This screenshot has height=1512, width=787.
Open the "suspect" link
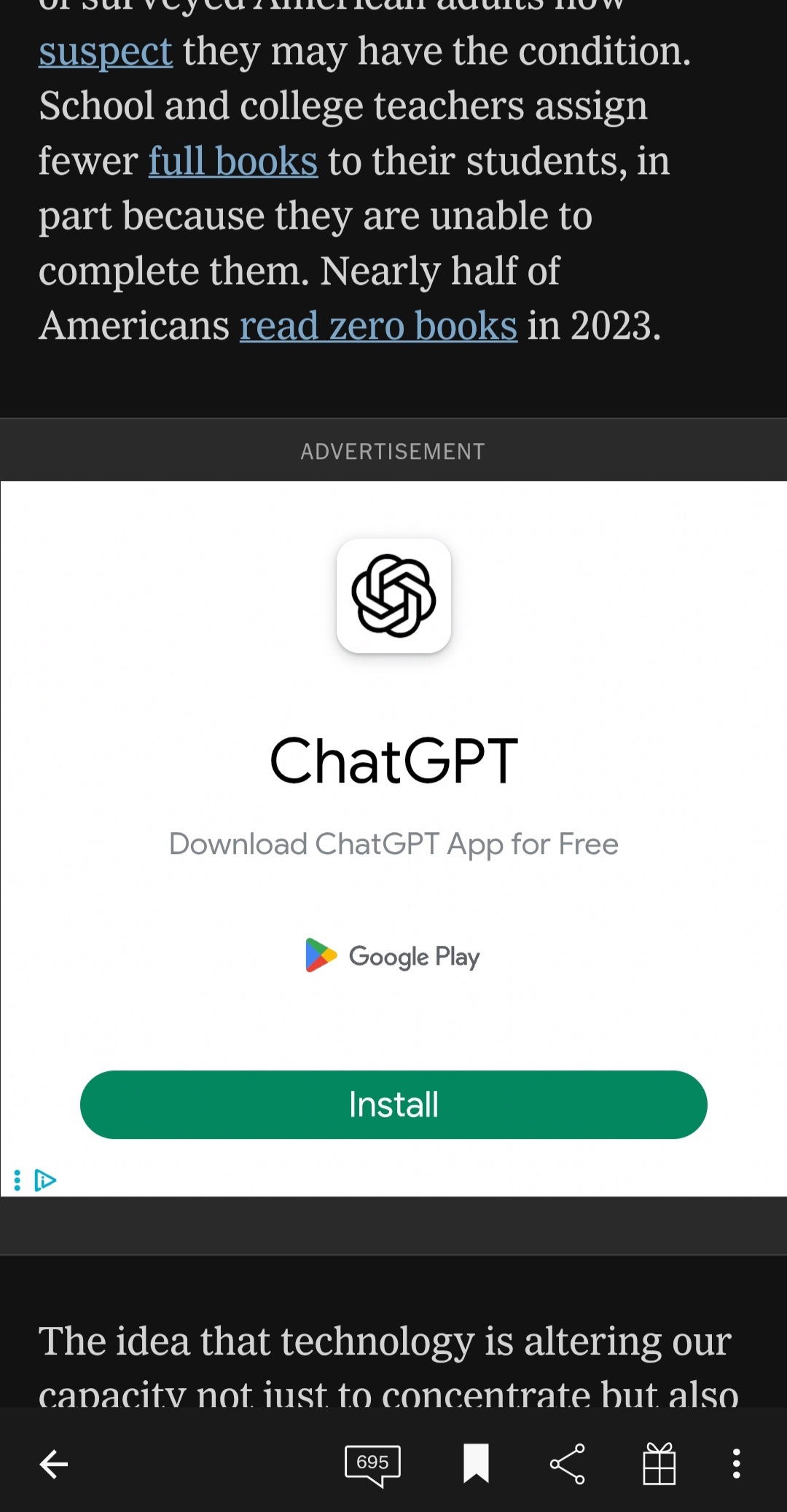coord(106,52)
